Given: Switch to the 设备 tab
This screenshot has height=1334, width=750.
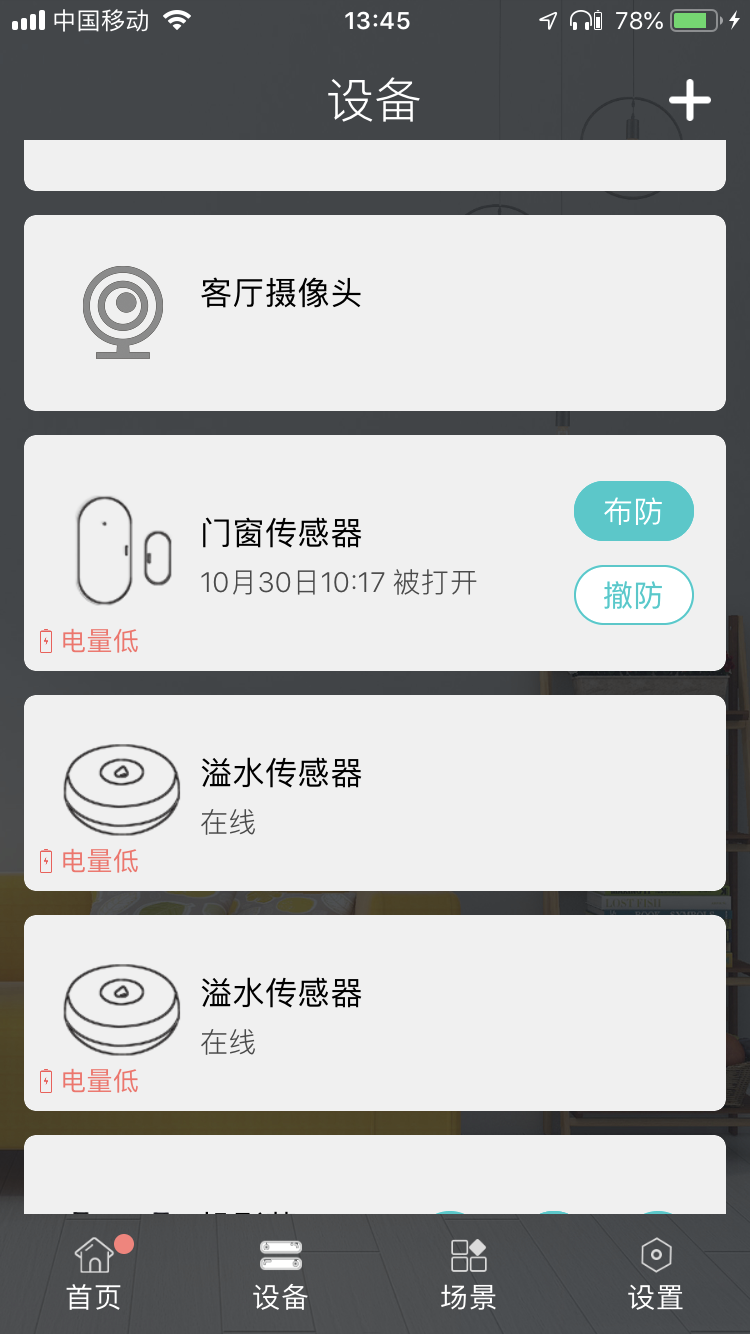Looking at the screenshot, I should 280,1274.
